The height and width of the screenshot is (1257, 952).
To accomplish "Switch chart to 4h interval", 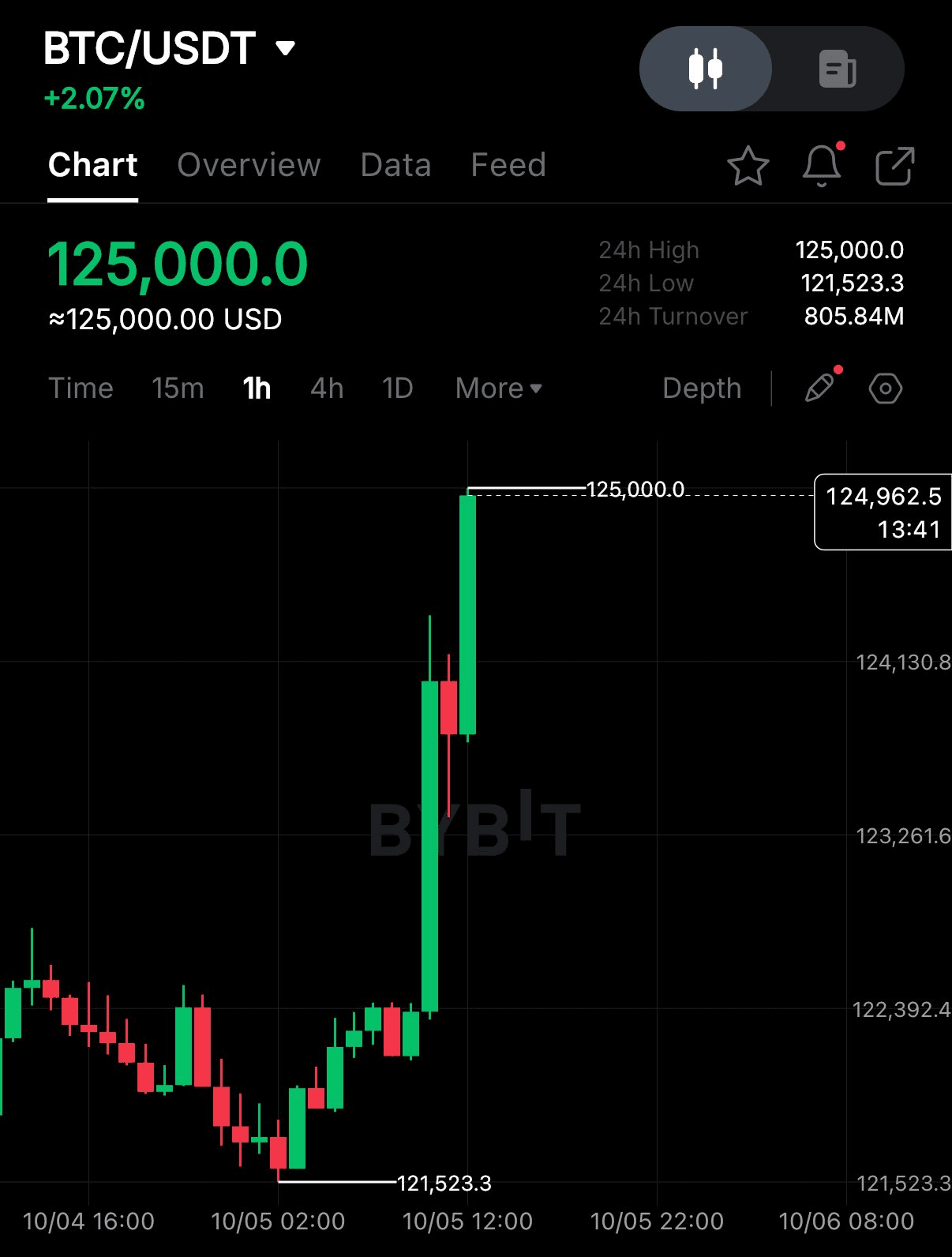I will pyautogui.click(x=327, y=388).
